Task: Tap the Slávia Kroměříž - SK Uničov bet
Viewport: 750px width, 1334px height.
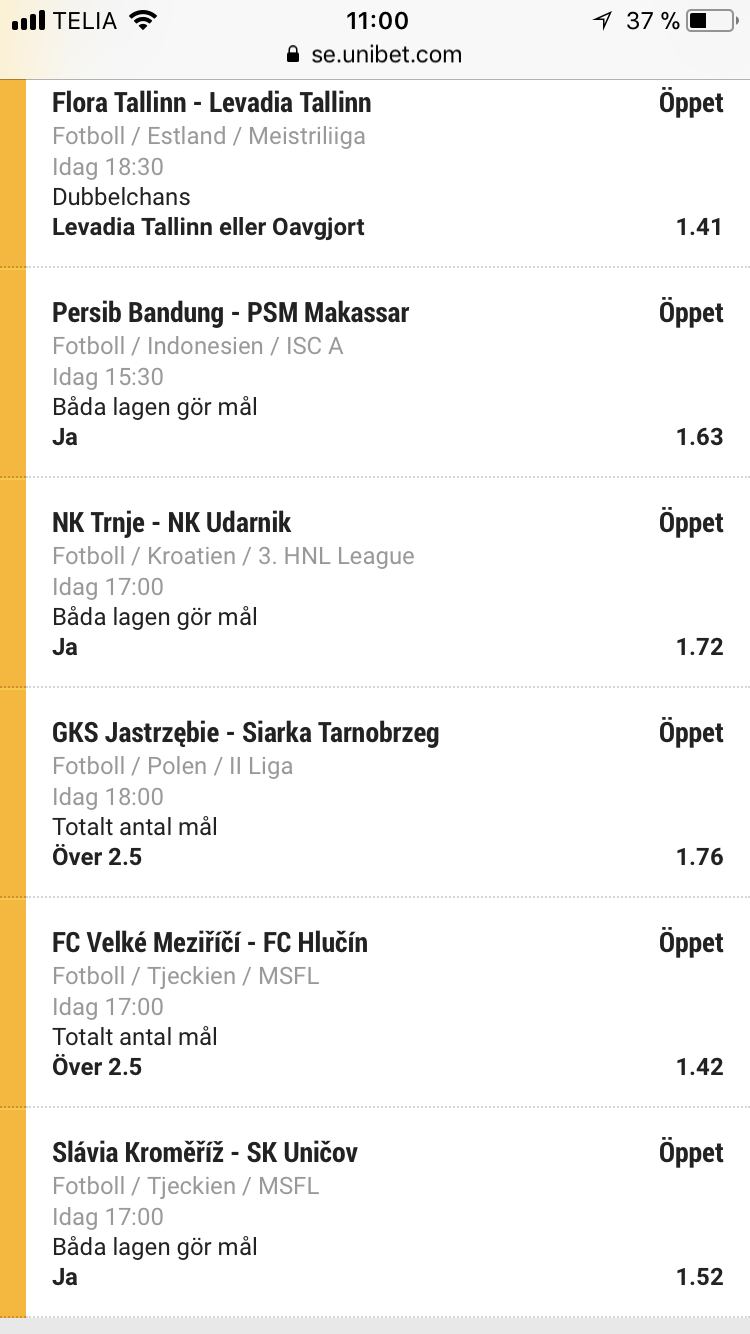Action: (387, 1212)
